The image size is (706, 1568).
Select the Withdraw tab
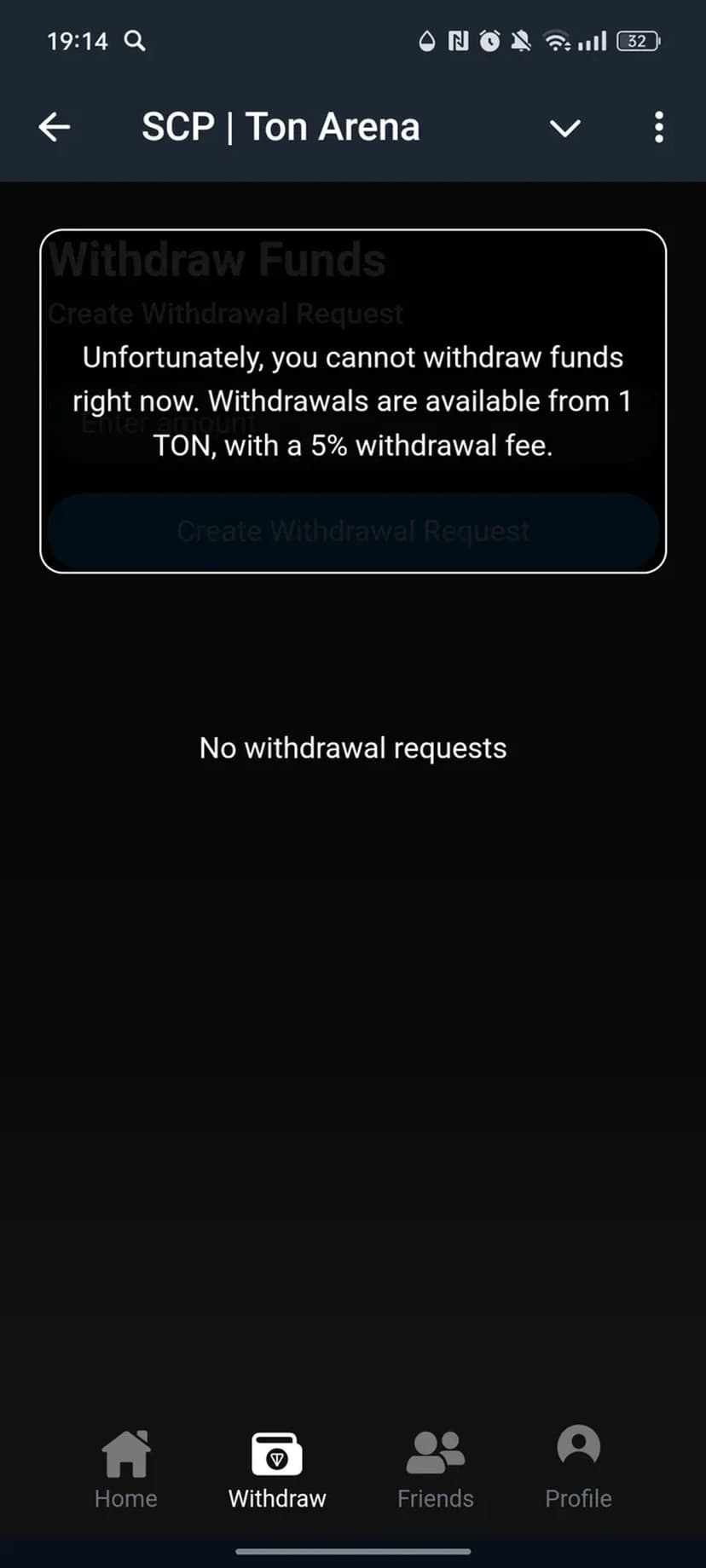(x=277, y=1469)
